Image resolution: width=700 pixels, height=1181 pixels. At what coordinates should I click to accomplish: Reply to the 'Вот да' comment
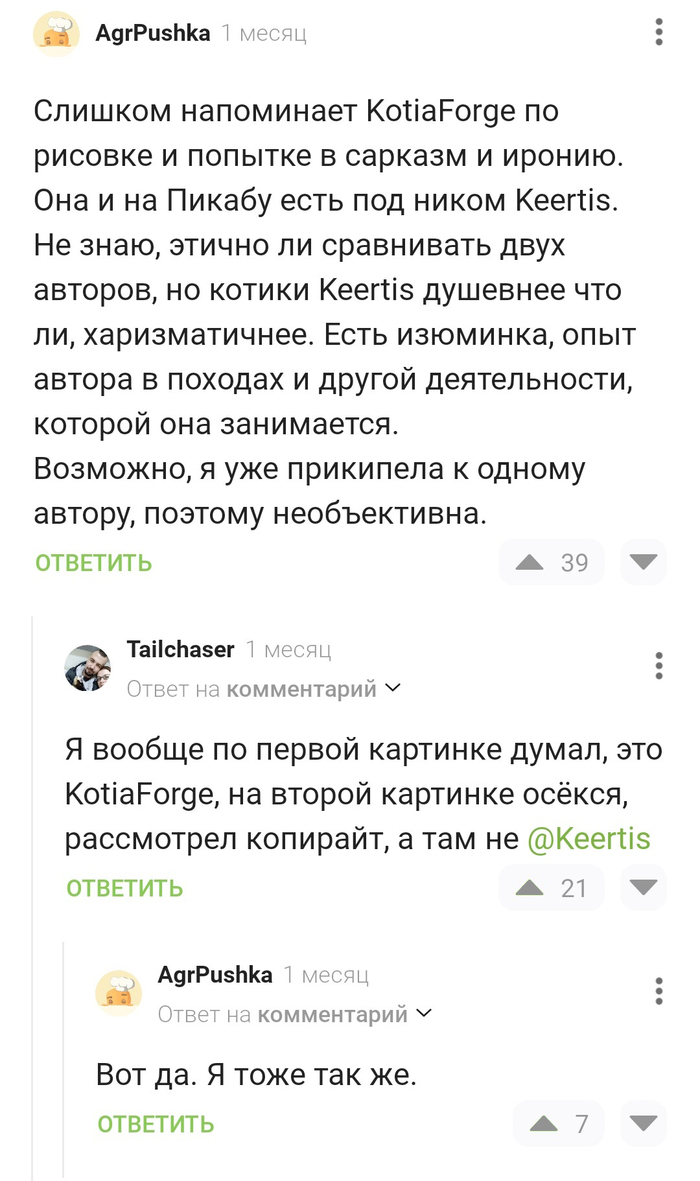pos(156,1124)
